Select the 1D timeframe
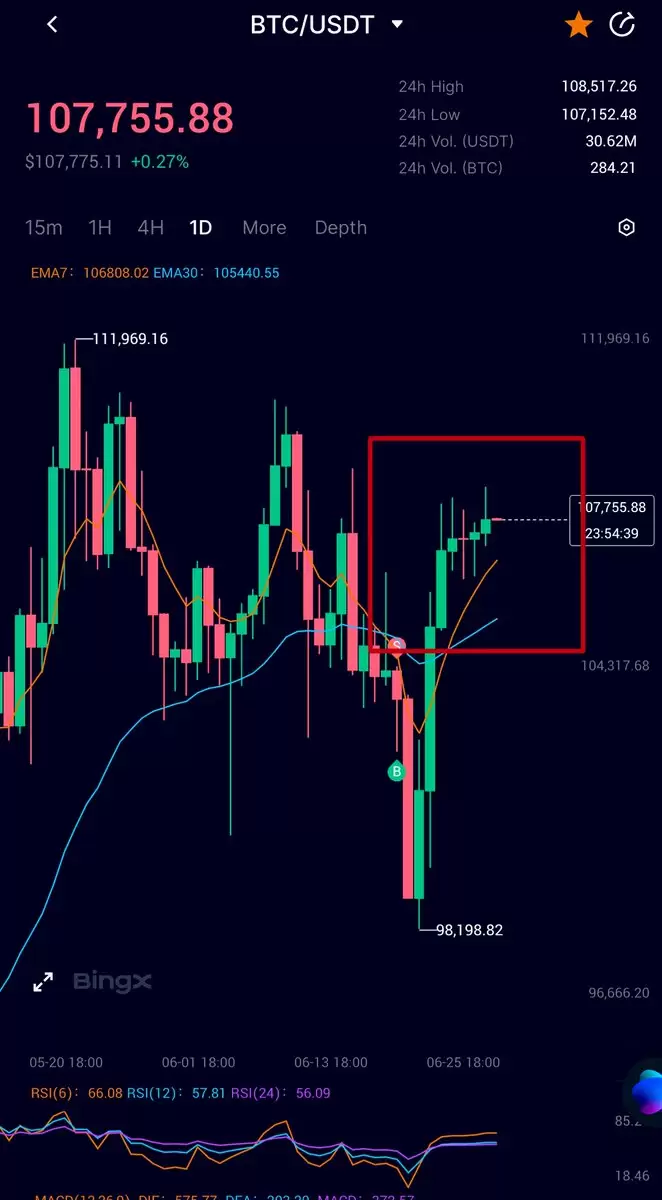The height and width of the screenshot is (1200, 662). 201,228
